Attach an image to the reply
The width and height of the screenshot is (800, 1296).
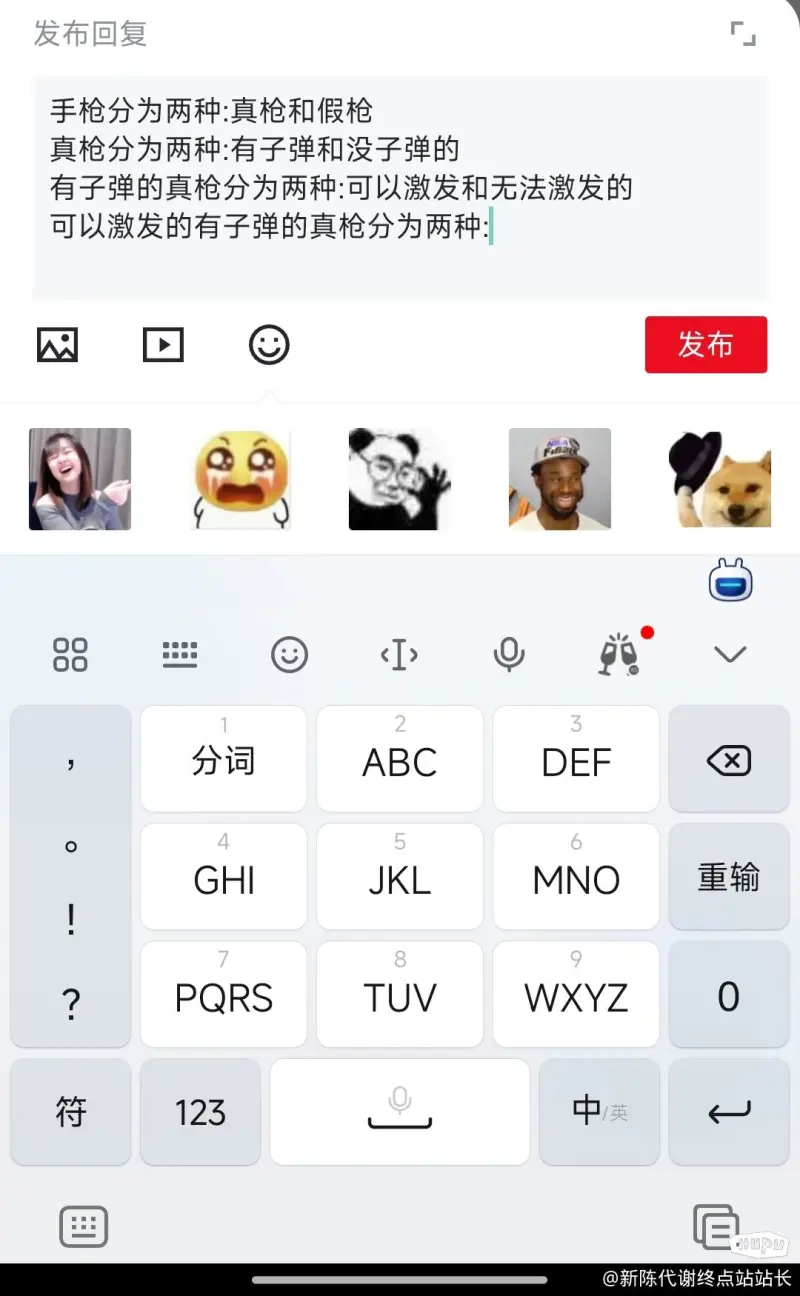[57, 345]
